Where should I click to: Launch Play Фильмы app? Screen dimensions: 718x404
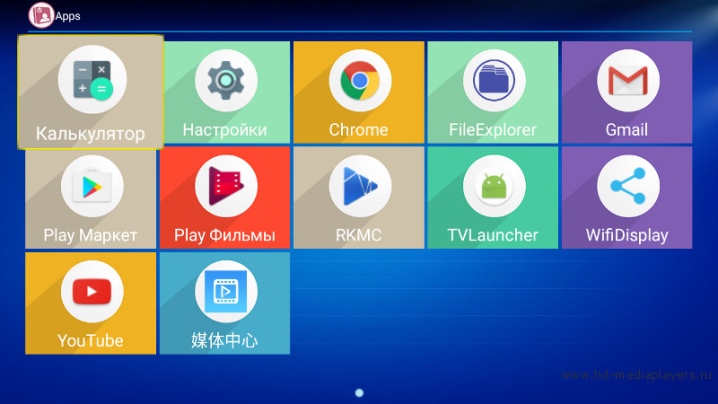tap(225, 198)
